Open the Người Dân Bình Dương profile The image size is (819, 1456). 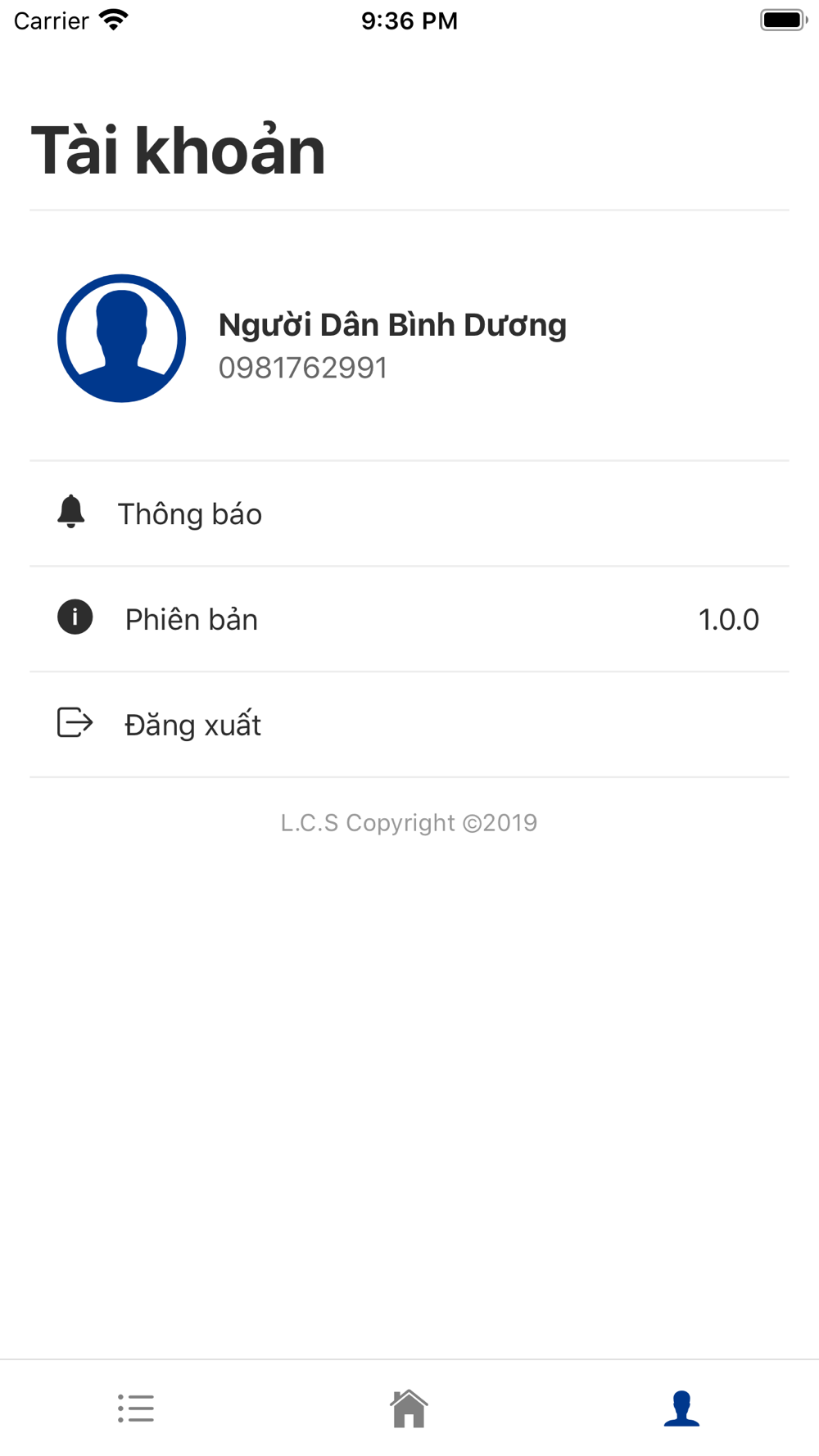(409, 338)
